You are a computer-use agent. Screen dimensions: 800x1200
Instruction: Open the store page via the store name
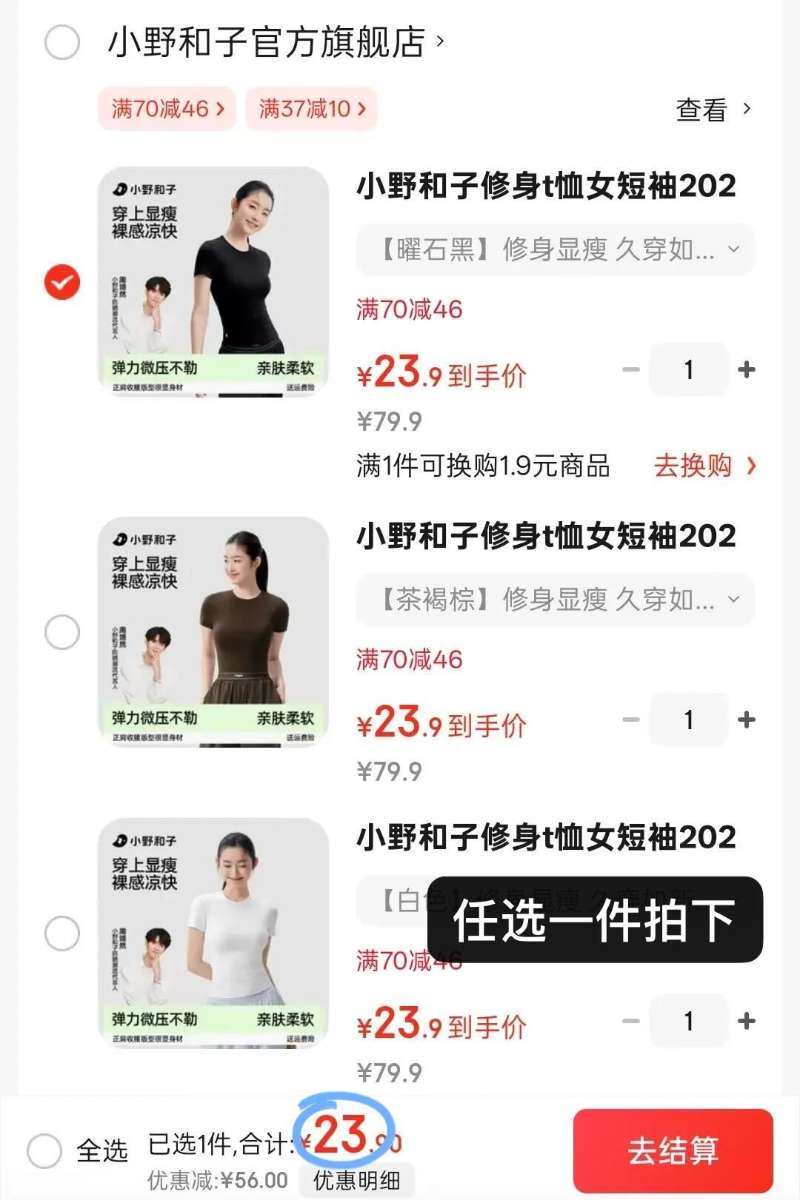tap(270, 40)
